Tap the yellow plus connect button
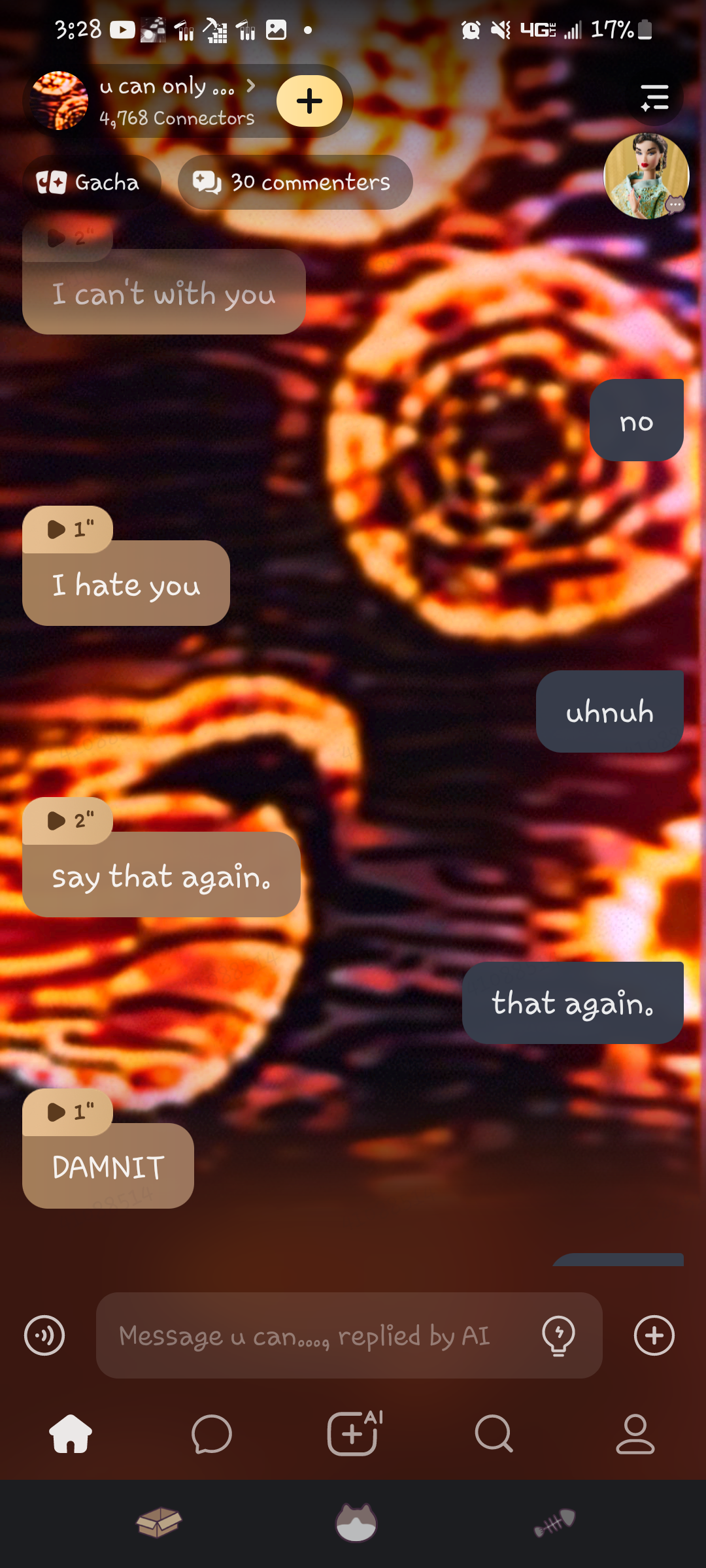The image size is (706, 1568). tap(309, 101)
